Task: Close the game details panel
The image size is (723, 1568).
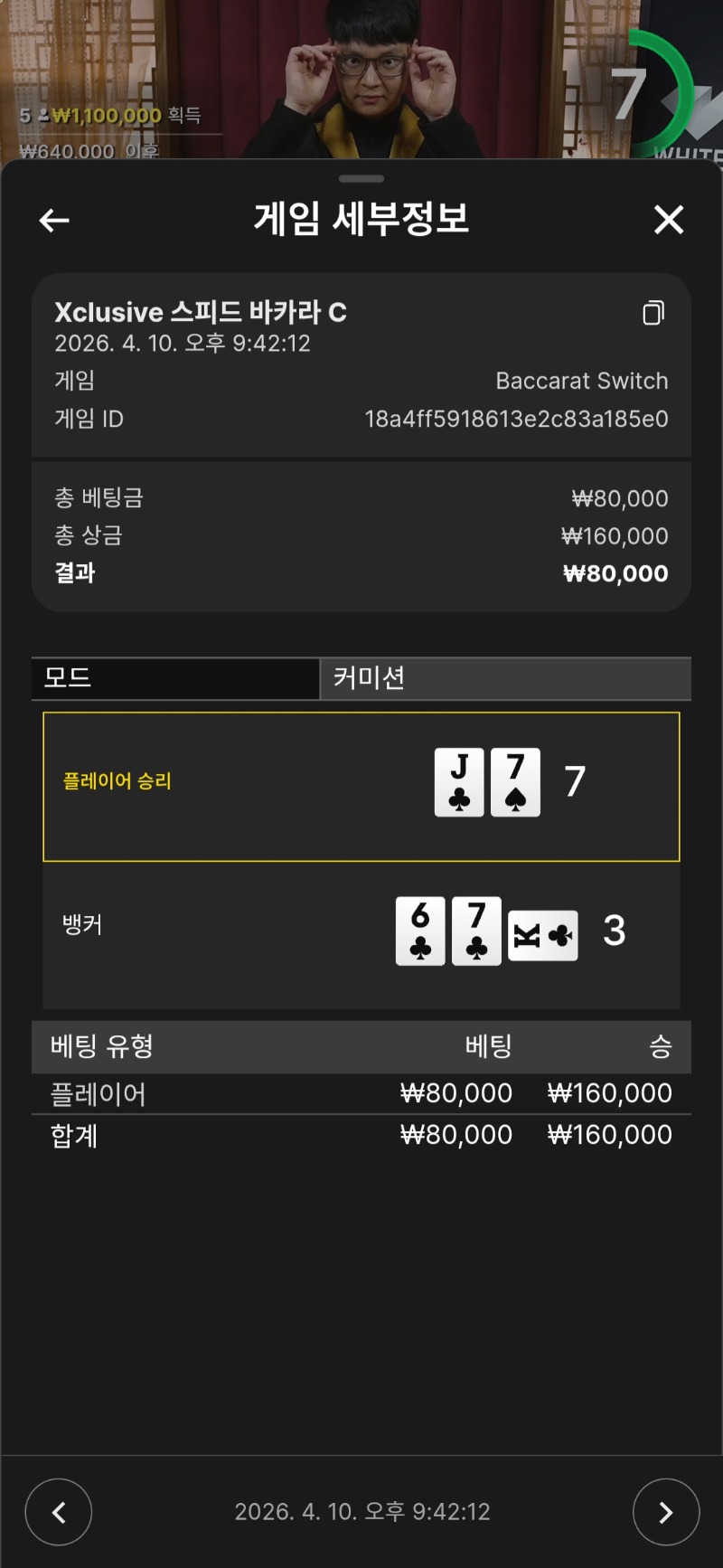Action: click(668, 219)
